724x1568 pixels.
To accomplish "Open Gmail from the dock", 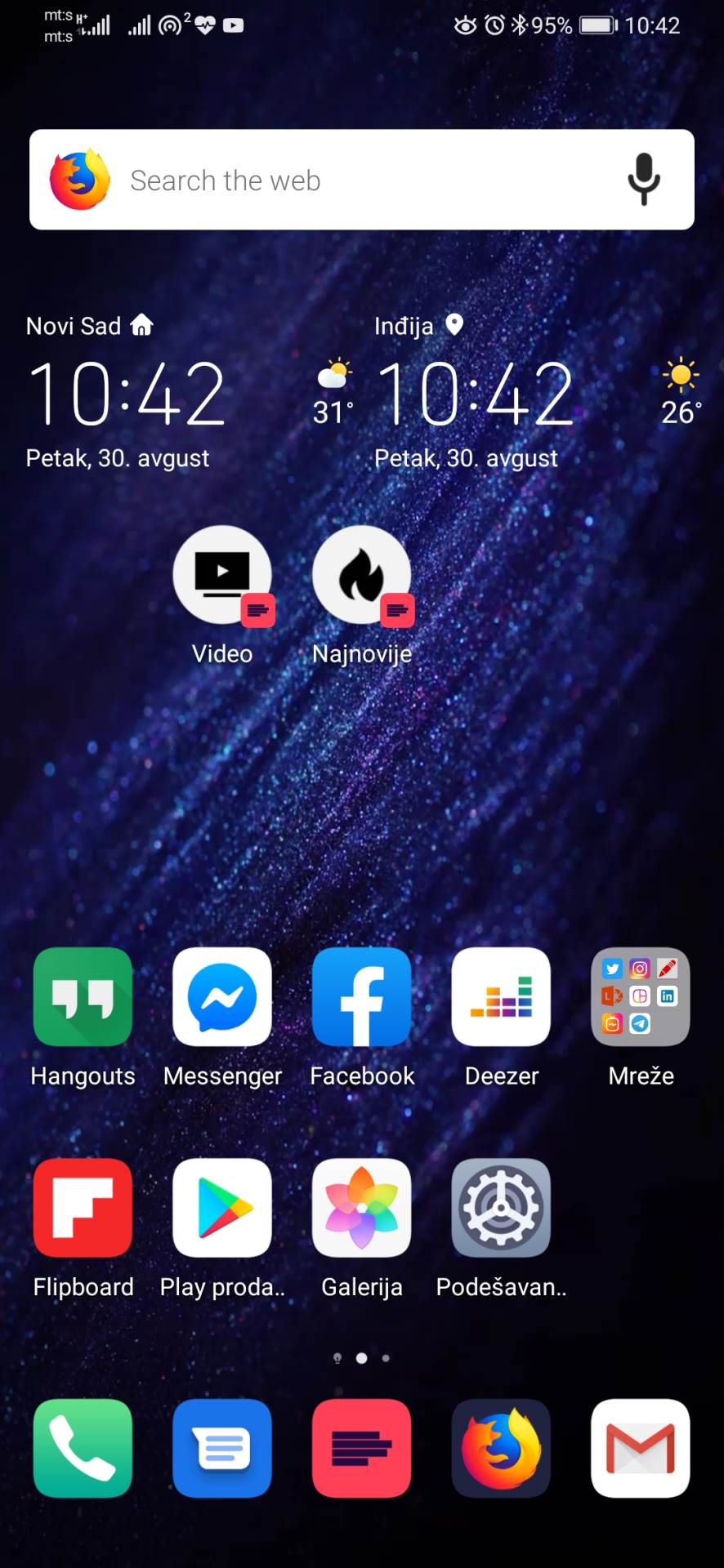I will pyautogui.click(x=641, y=1448).
